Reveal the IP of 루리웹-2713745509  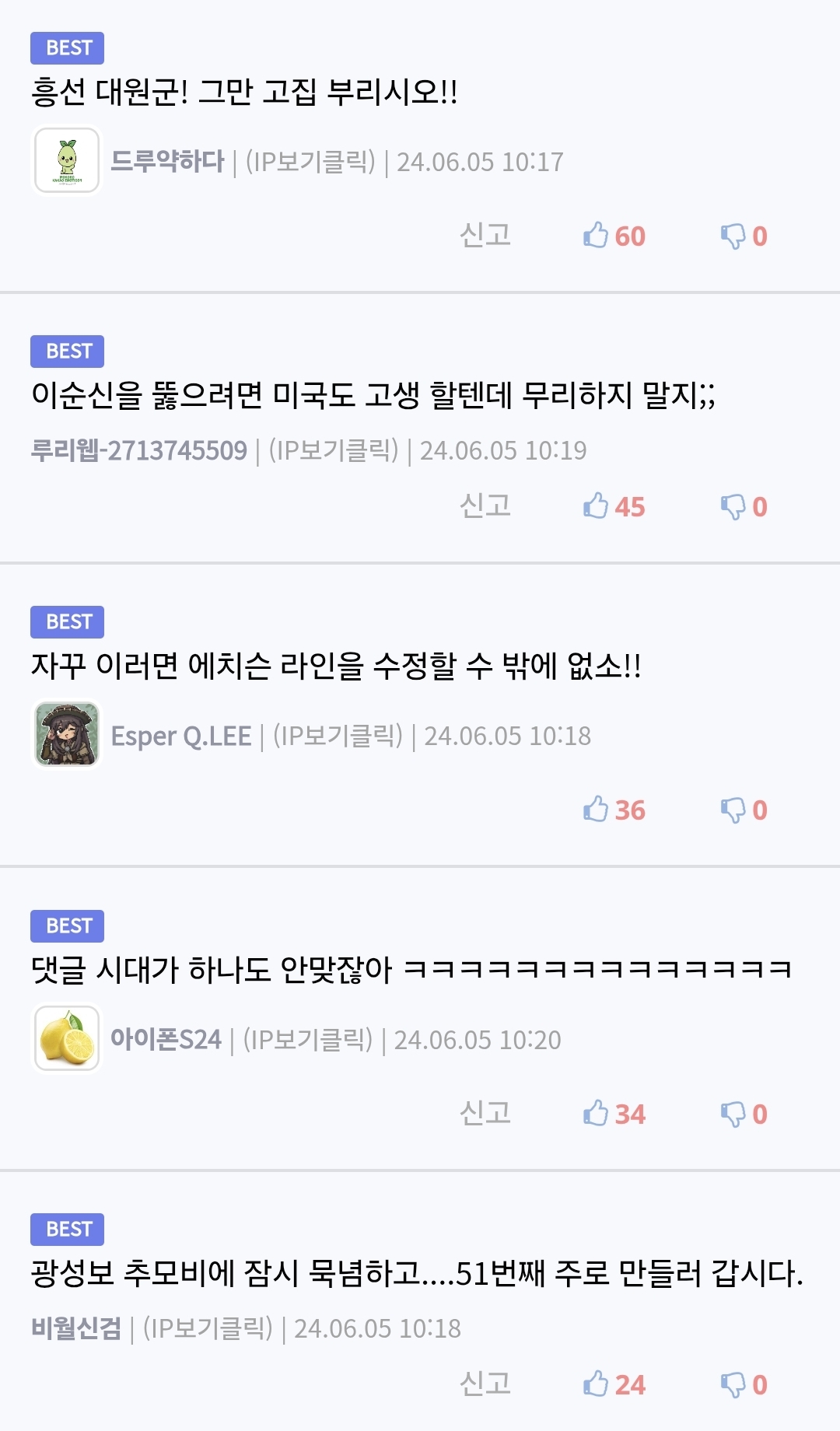click(334, 450)
